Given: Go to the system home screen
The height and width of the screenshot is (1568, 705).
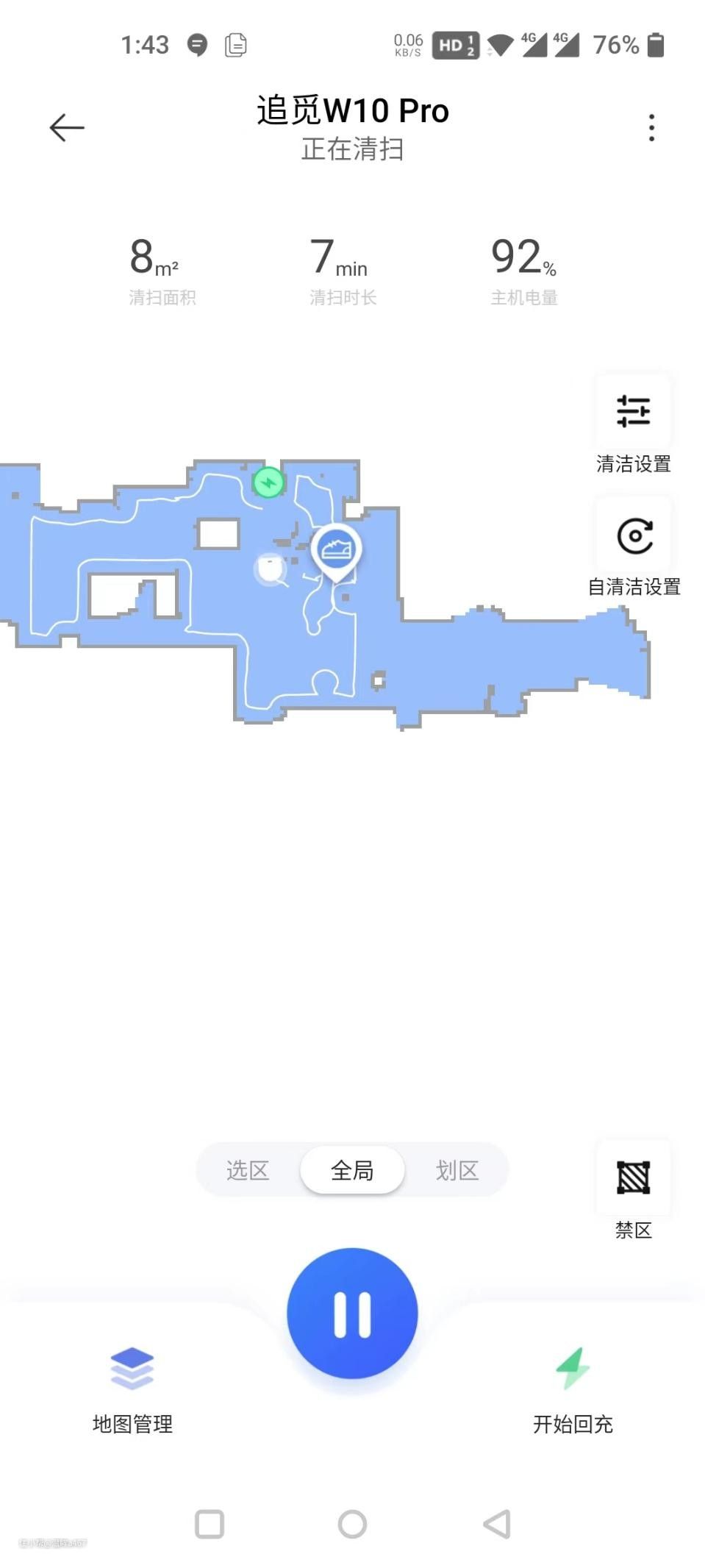Looking at the screenshot, I should (352, 1524).
